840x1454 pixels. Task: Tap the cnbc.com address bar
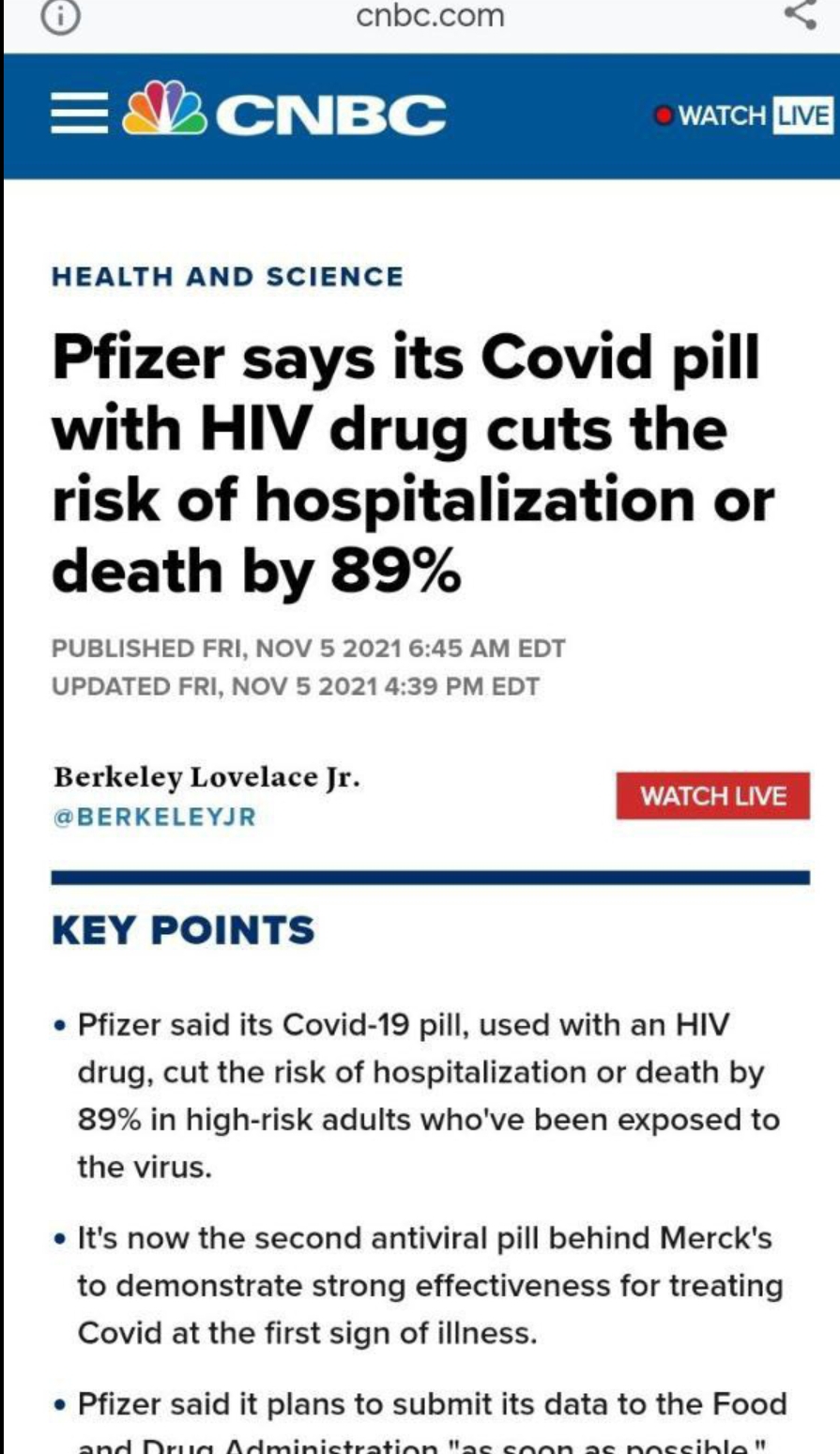431,15
